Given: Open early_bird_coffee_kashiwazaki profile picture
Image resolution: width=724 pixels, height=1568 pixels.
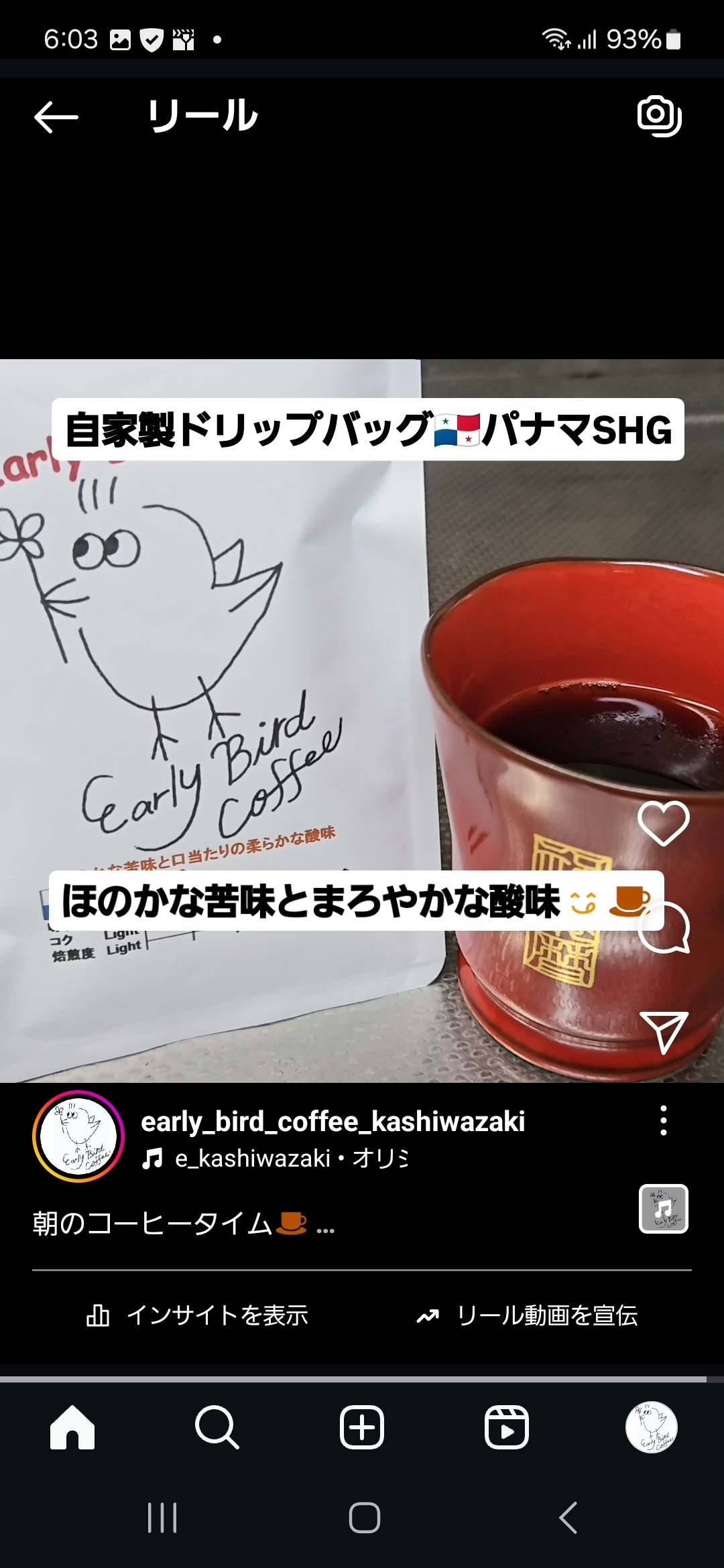Looking at the screenshot, I should click(x=78, y=1136).
